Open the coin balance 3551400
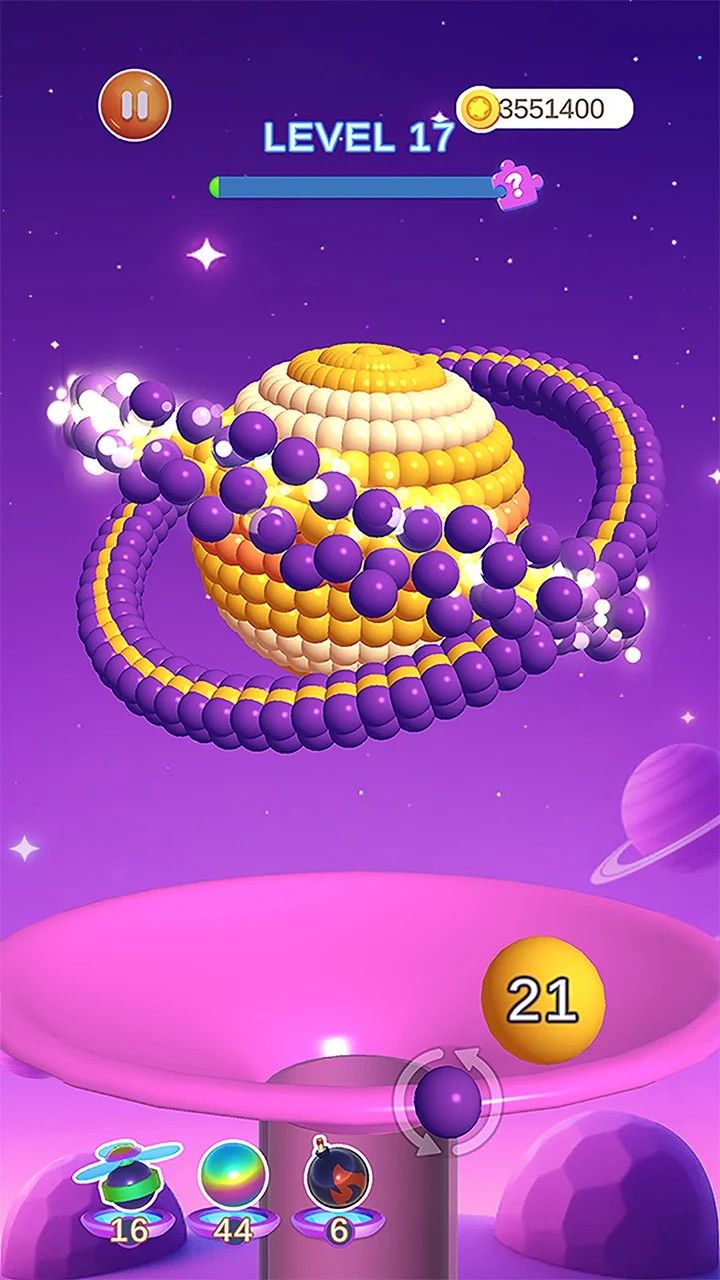 click(546, 109)
